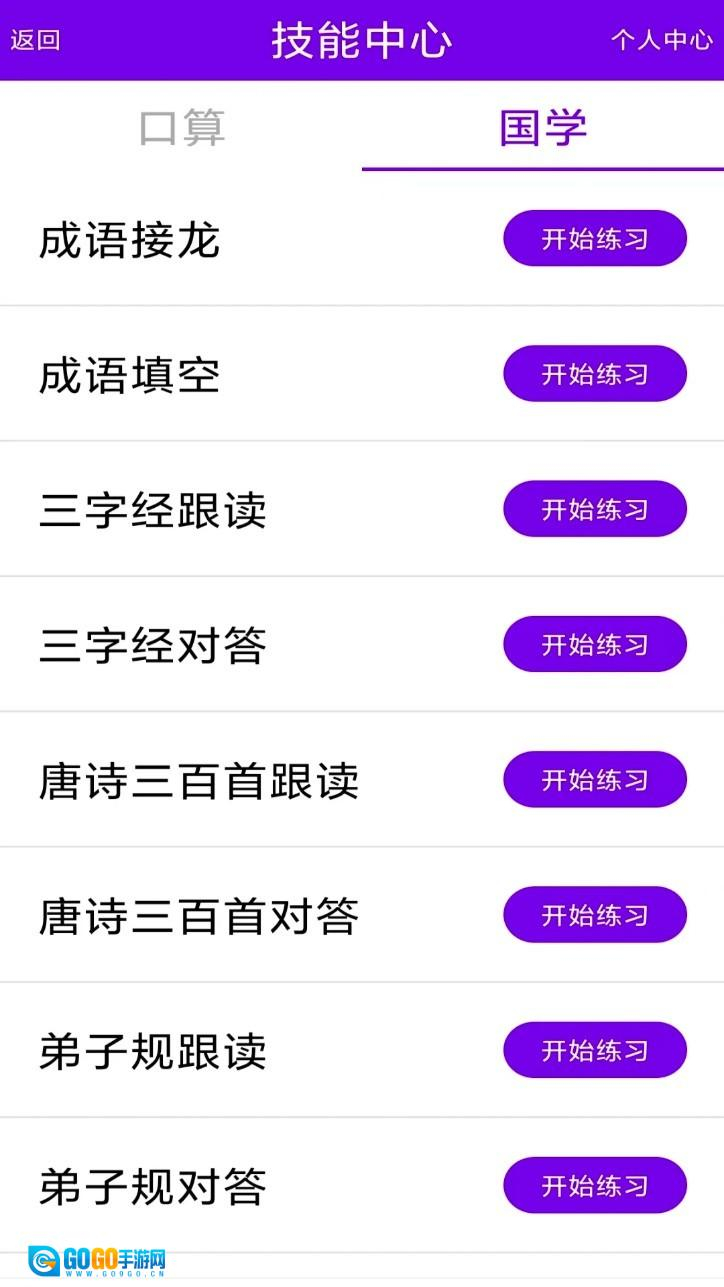Start the 成语接龙 practice
The width and height of the screenshot is (724, 1287).
[594, 238]
